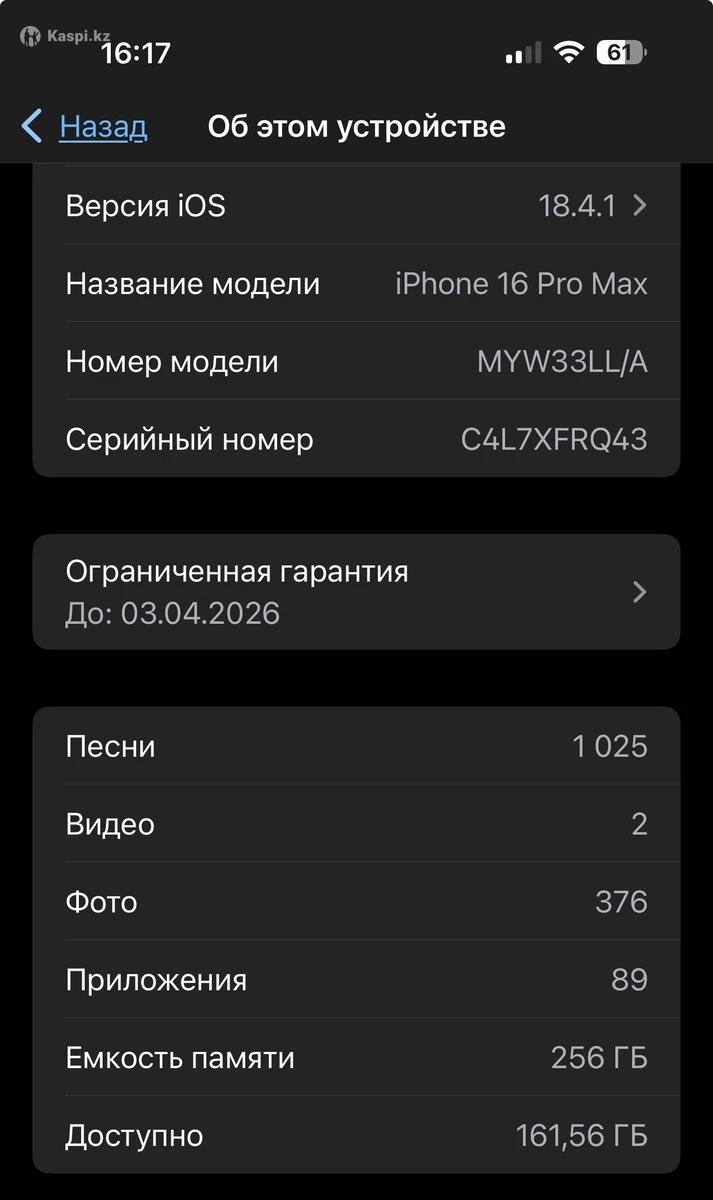
Task: Go back via the Назад button
Action: click(x=84, y=127)
